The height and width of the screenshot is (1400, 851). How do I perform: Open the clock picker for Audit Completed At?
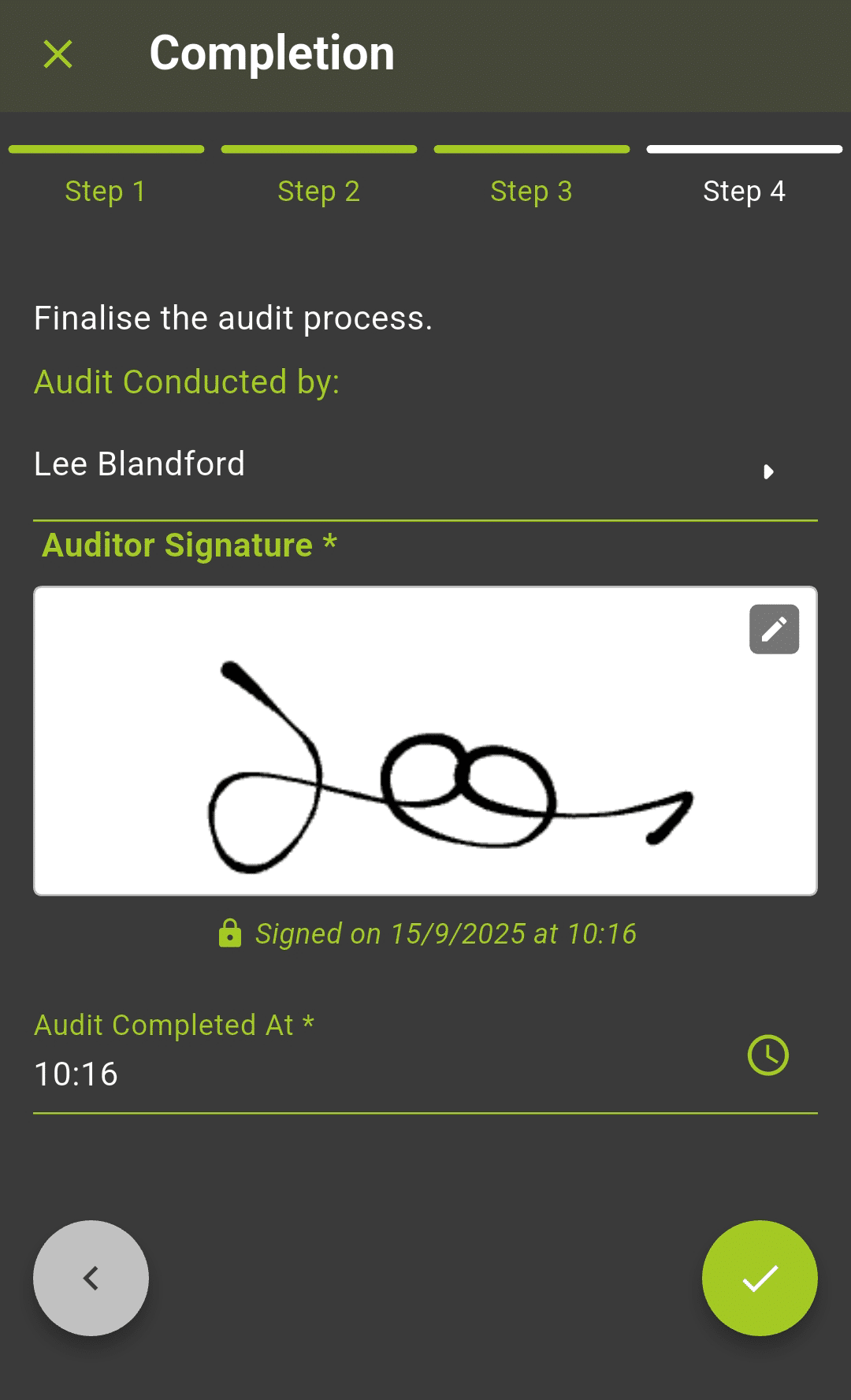pyautogui.click(x=767, y=1055)
